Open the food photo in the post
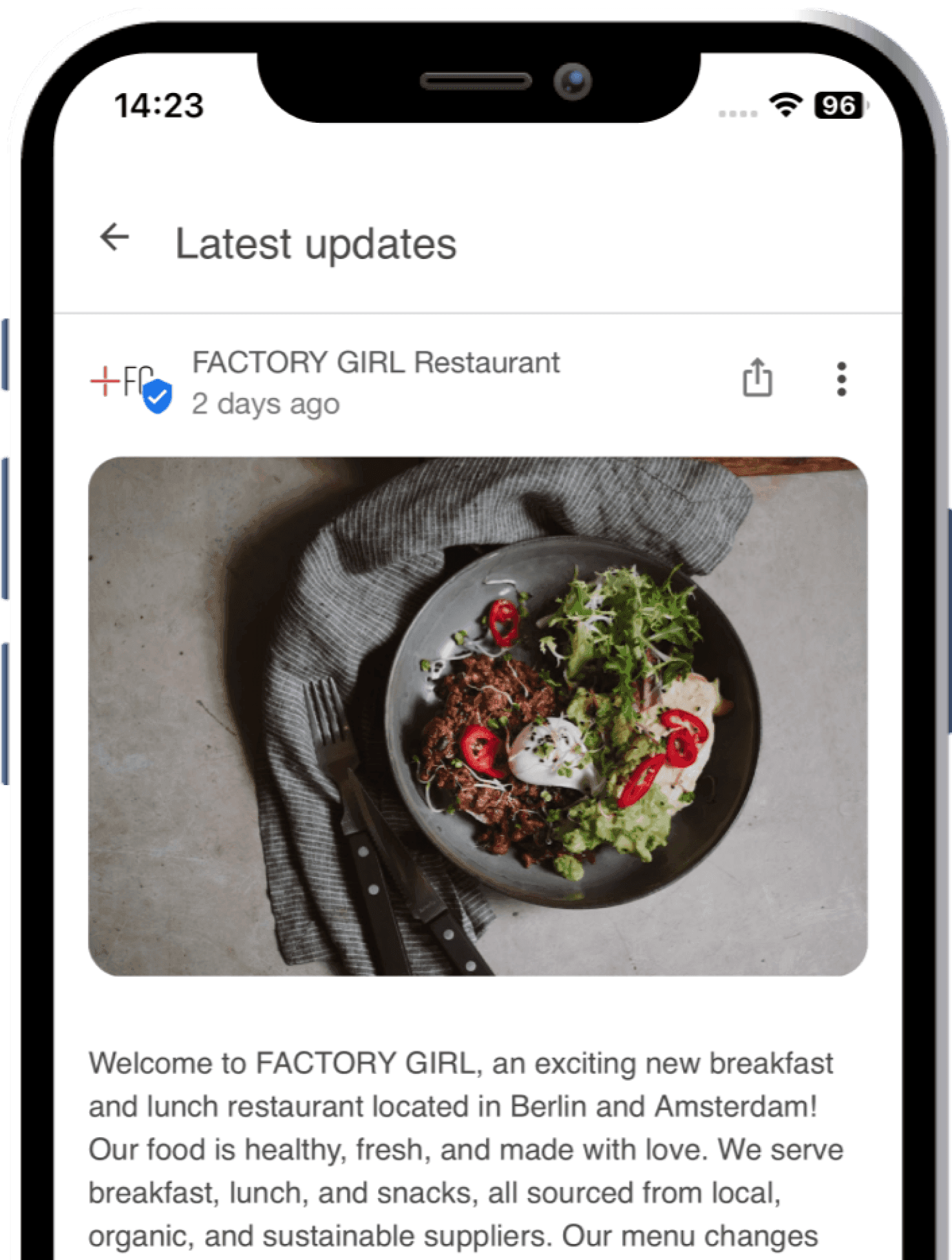Image resolution: width=952 pixels, height=1260 pixels. pyautogui.click(x=478, y=716)
